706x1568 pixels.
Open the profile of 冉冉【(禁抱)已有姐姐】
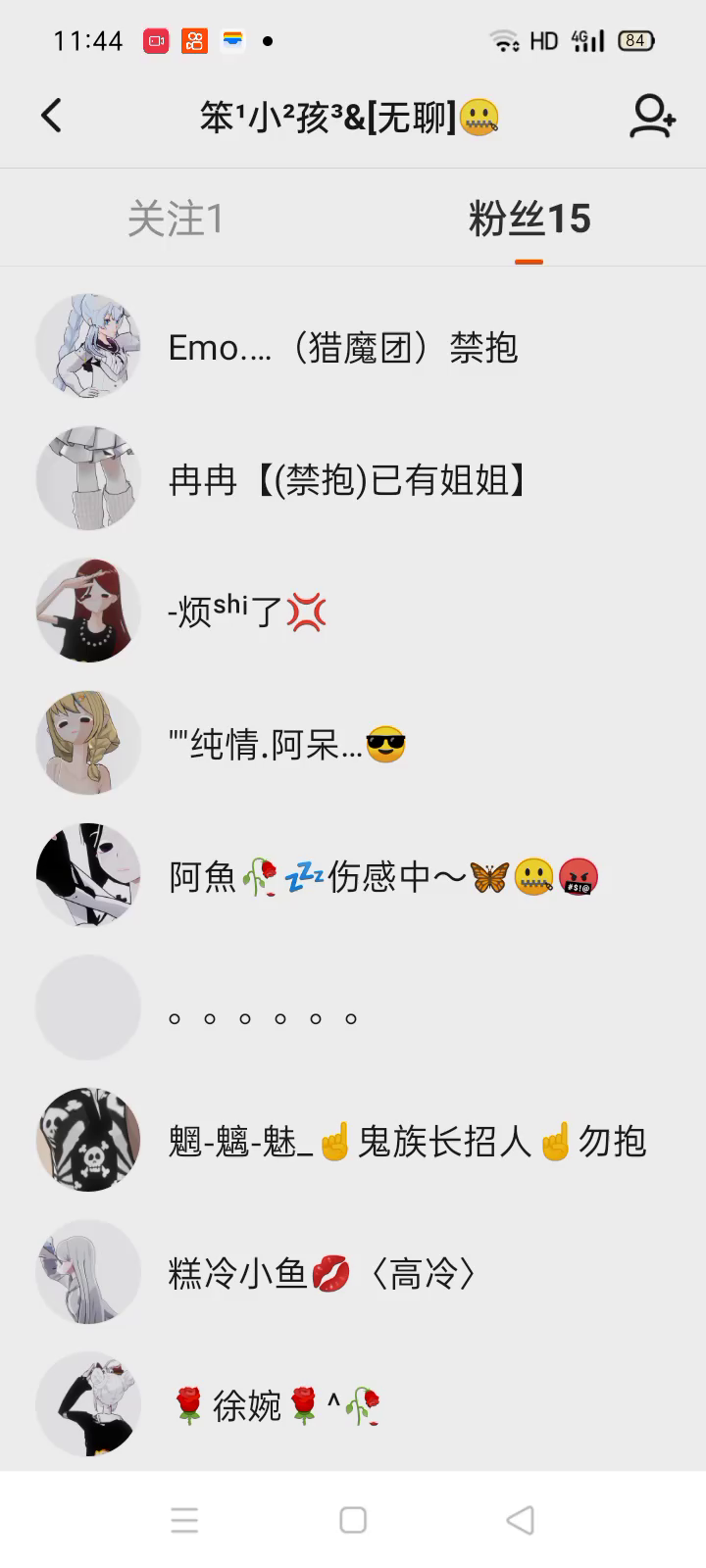tap(348, 480)
